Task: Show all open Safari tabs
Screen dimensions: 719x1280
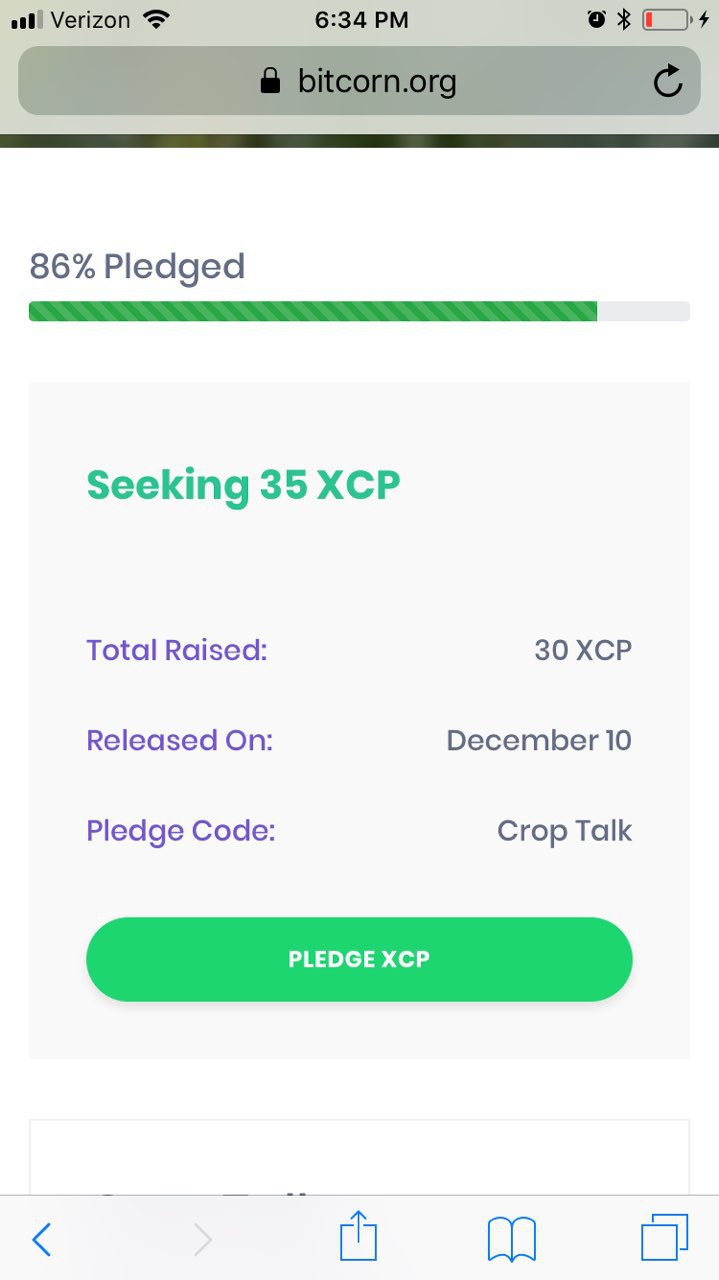Action: coord(664,1238)
